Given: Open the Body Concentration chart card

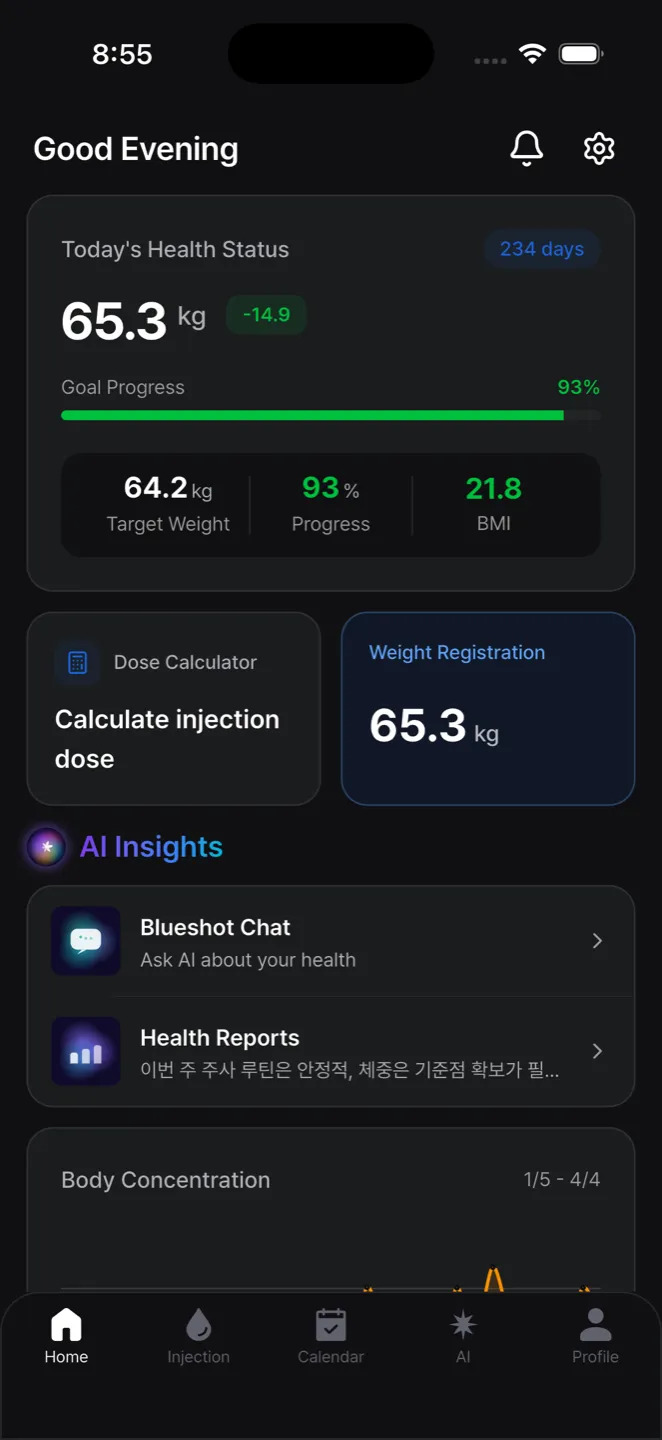Looking at the screenshot, I should (x=331, y=1210).
